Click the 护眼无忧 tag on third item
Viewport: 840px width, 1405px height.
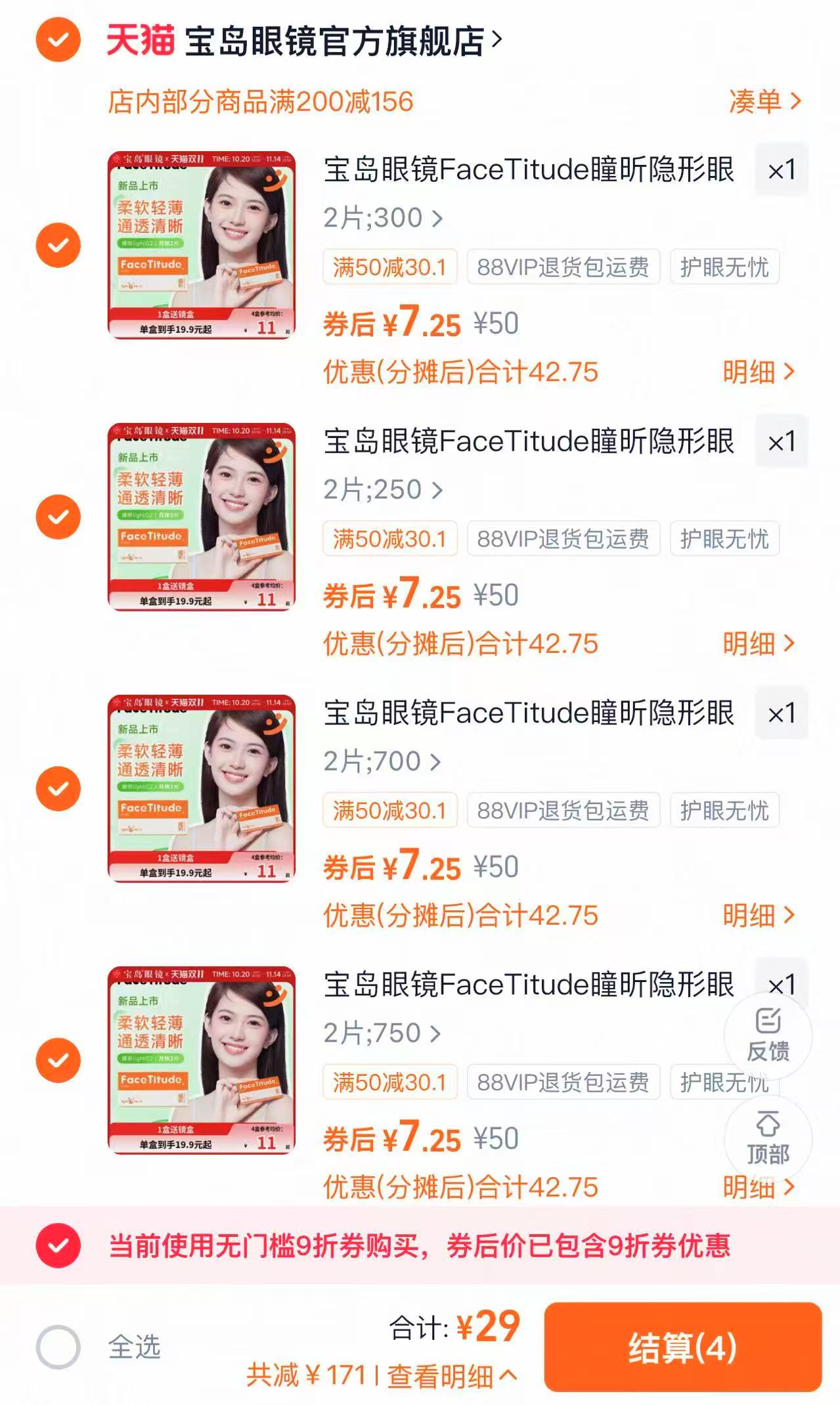click(722, 809)
